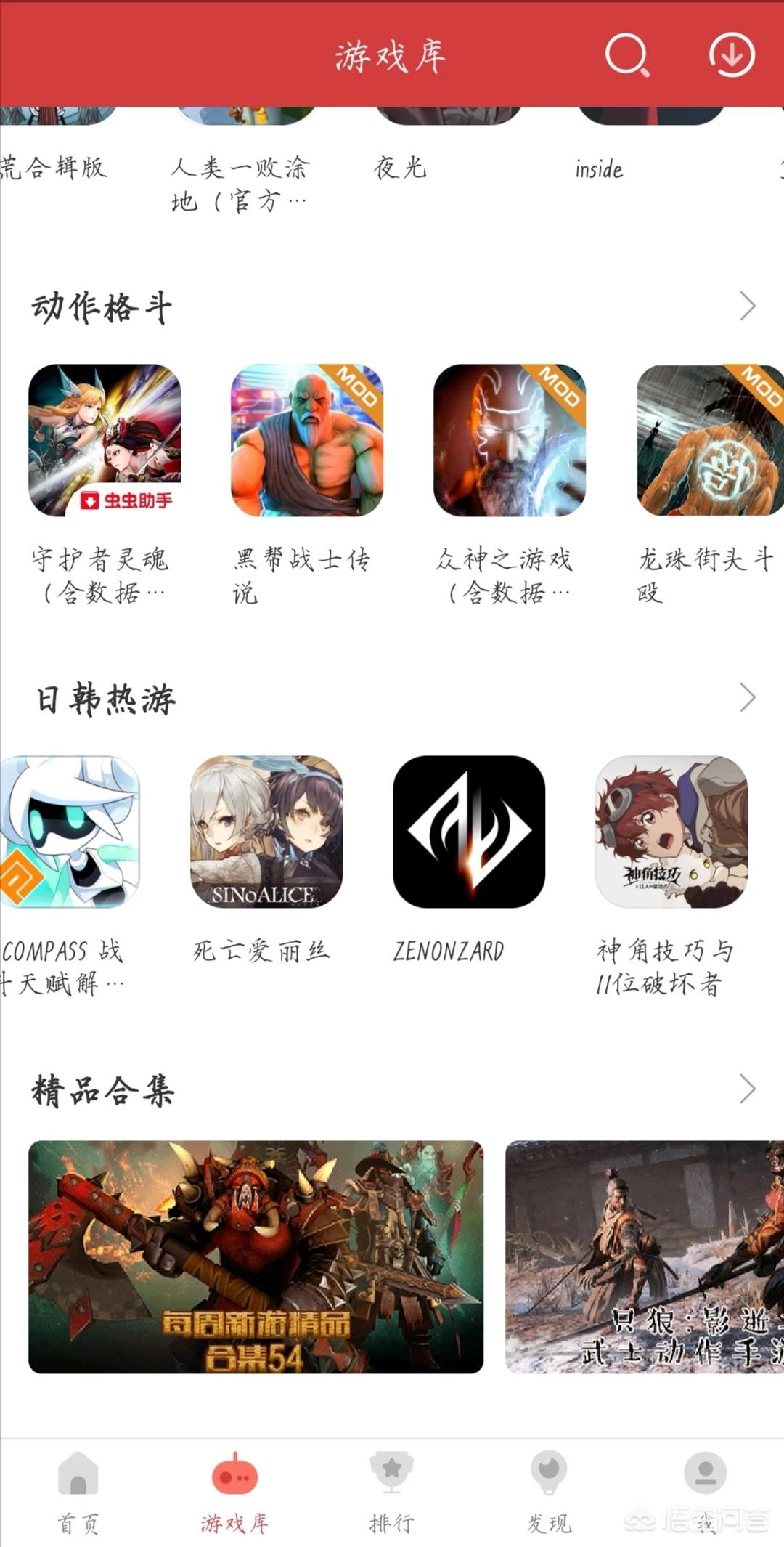This screenshot has width=784, height=1547.
Task: Open 神角技巧与11位破坏者 game
Action: [x=671, y=832]
